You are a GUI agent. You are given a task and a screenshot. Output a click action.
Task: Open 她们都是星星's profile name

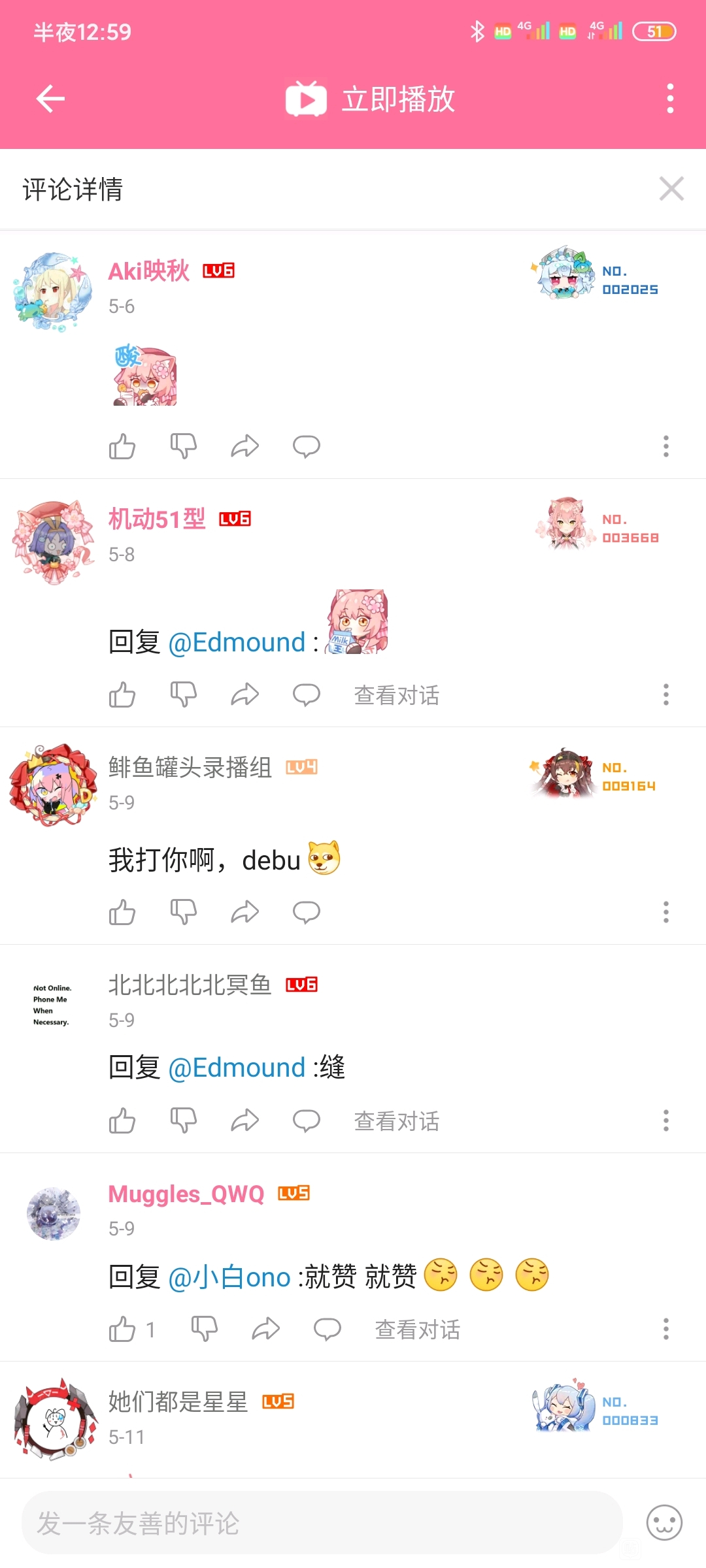178,1401
